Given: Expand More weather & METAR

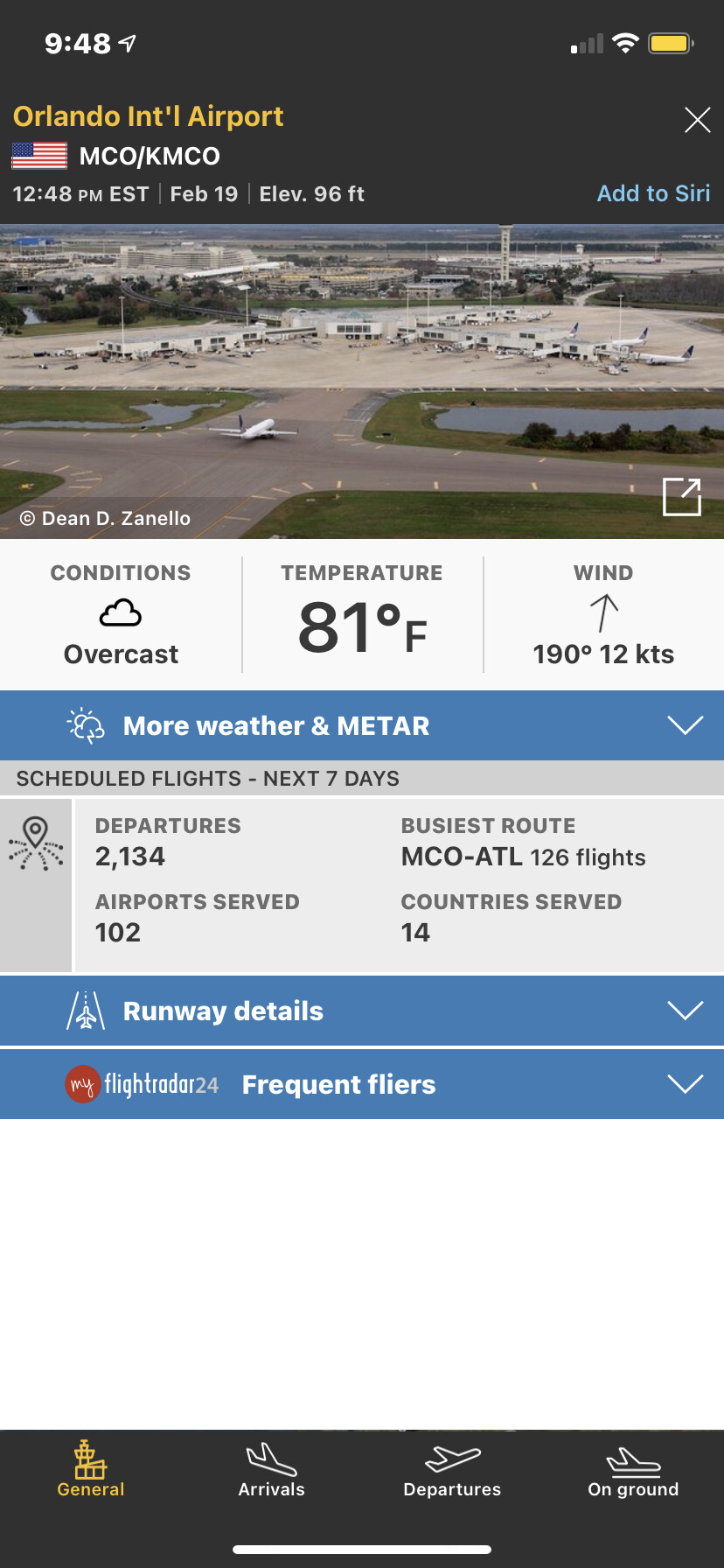Looking at the screenshot, I should pos(362,725).
